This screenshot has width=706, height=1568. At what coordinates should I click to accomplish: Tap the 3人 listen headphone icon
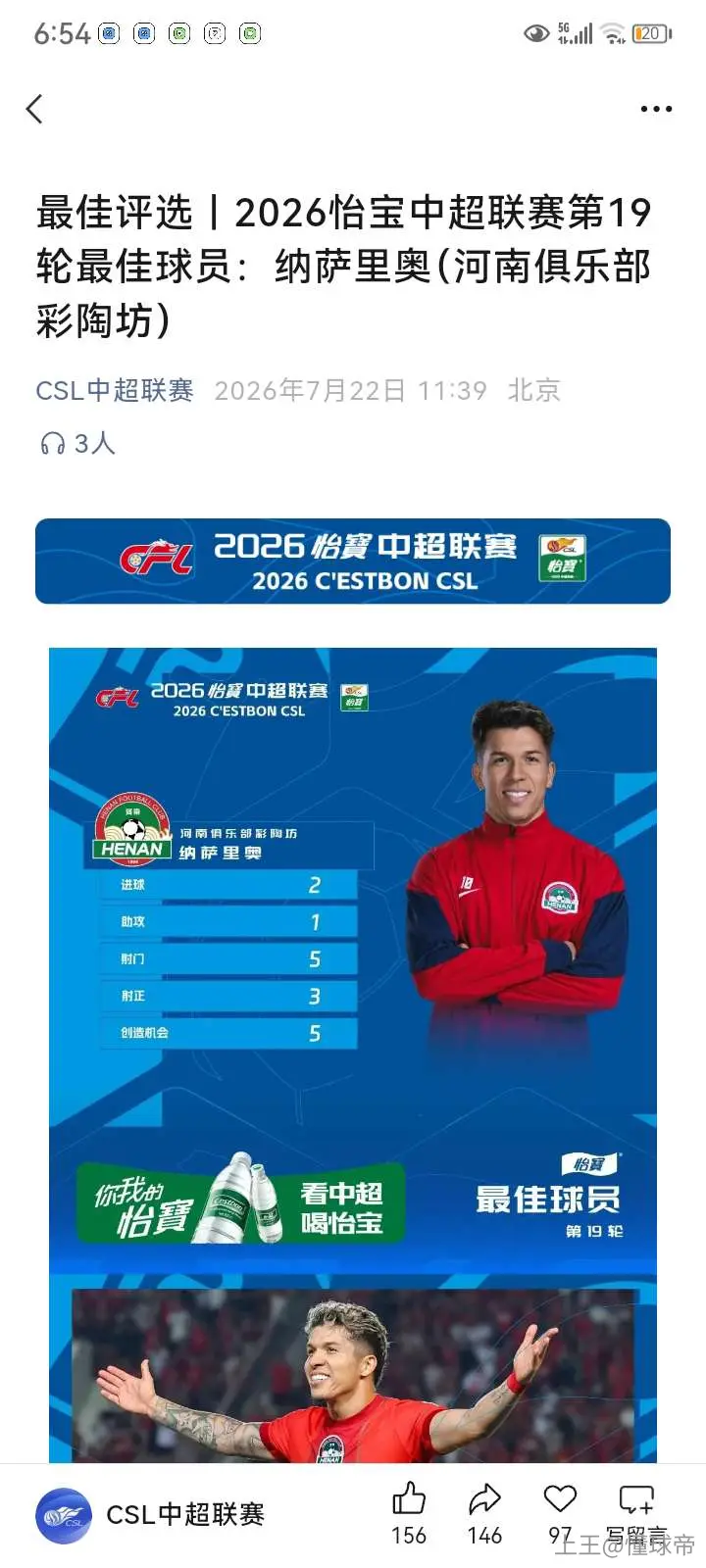(x=52, y=444)
